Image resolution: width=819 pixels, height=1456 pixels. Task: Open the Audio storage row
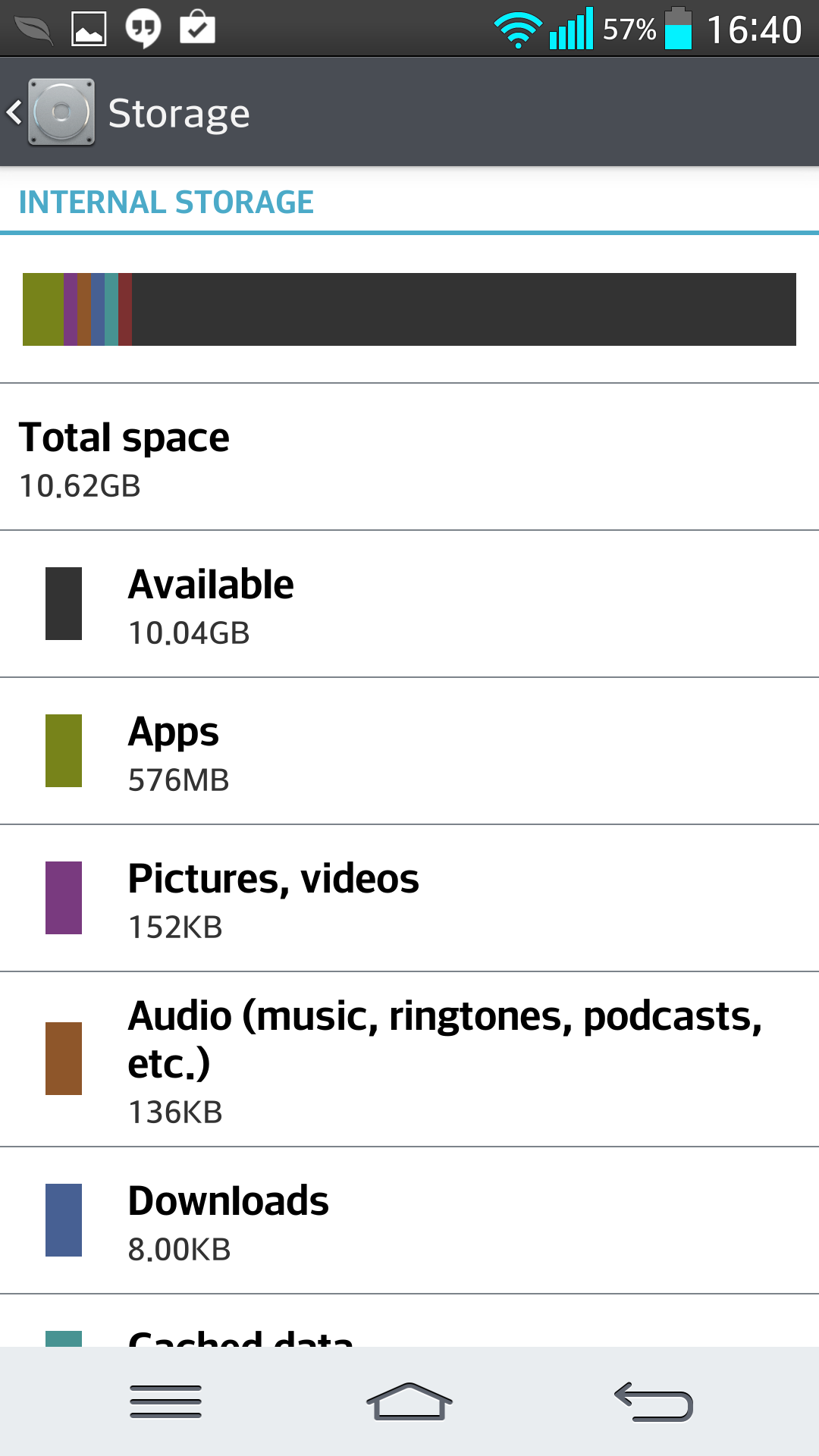[409, 1059]
